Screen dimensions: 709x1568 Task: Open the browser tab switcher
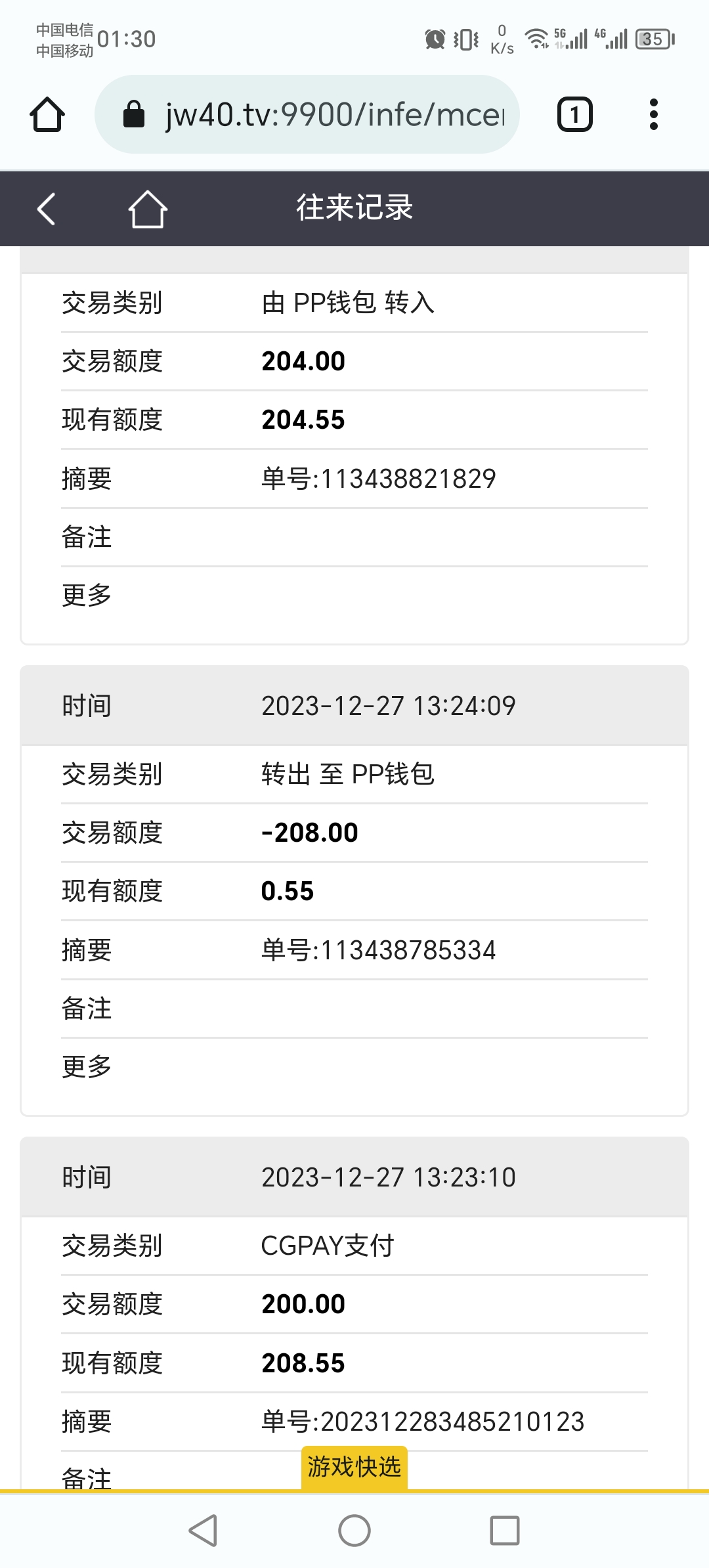pyautogui.click(x=574, y=115)
